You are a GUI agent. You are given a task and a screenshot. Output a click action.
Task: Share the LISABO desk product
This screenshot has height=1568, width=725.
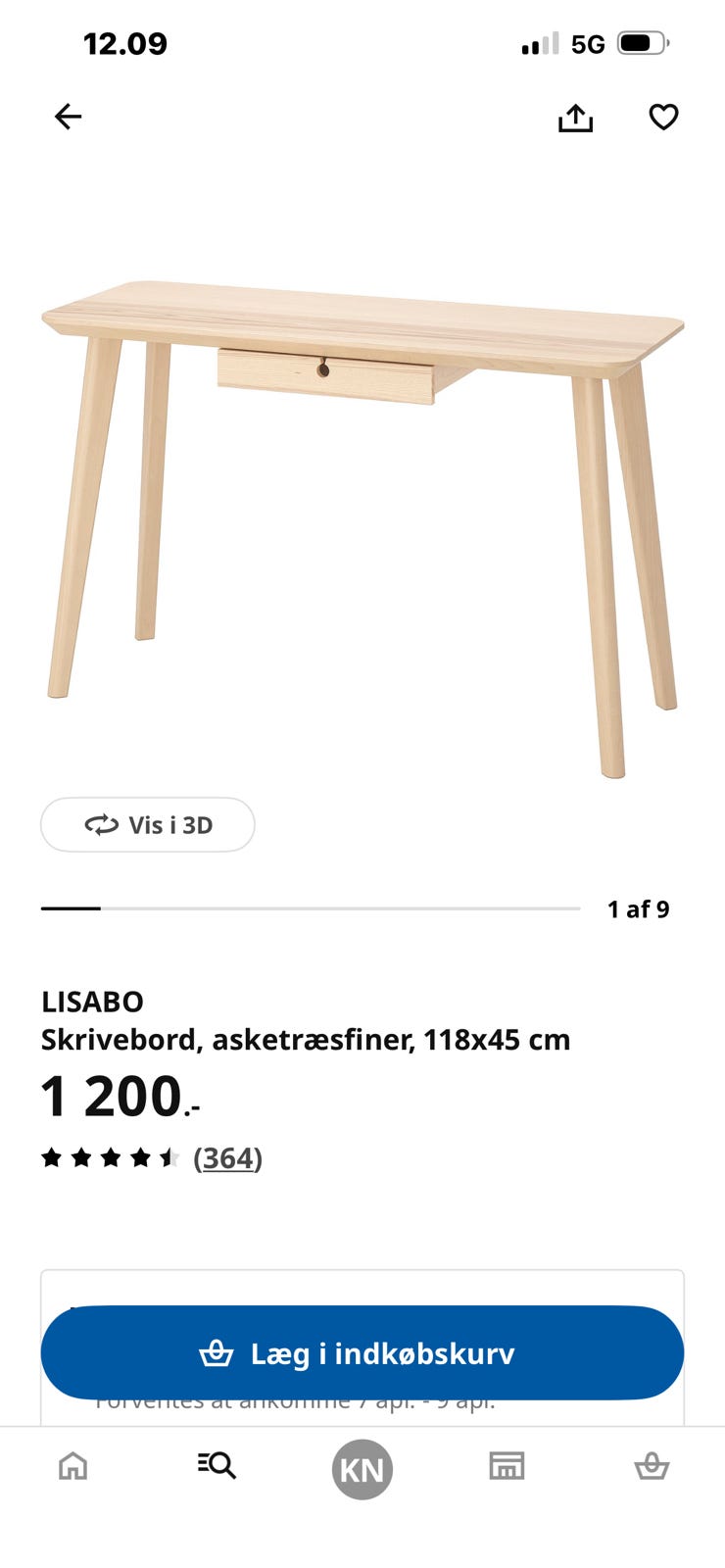(x=575, y=118)
